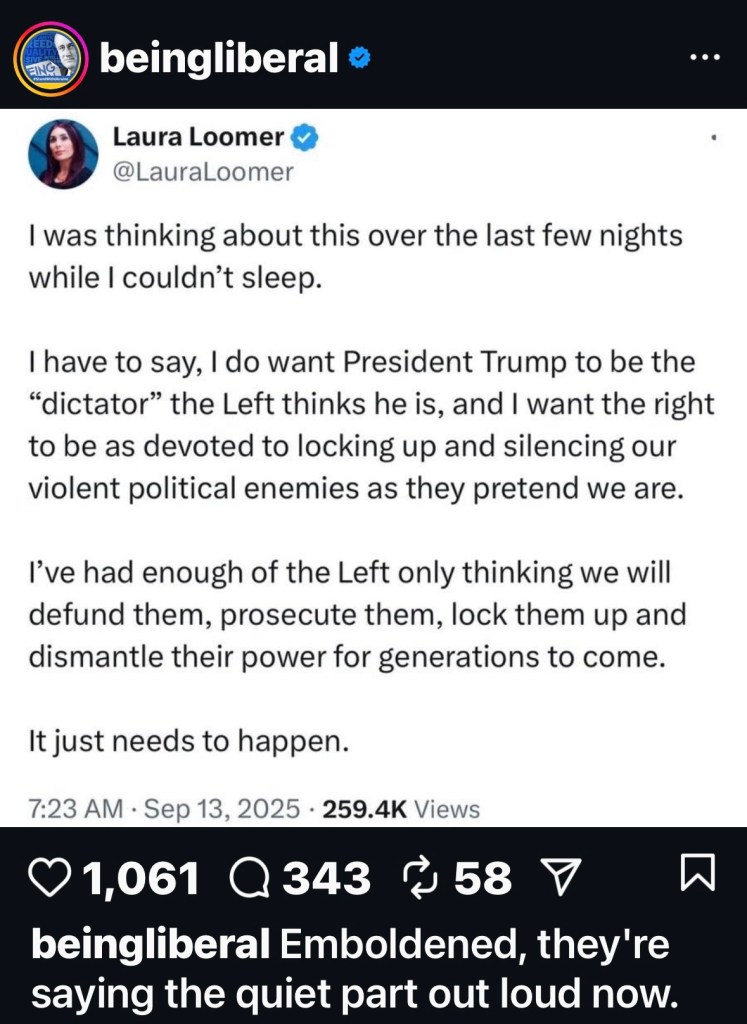This screenshot has height=1024, width=747.
Task: Open the post's three-dot options menu
Action: [x=705, y=57]
